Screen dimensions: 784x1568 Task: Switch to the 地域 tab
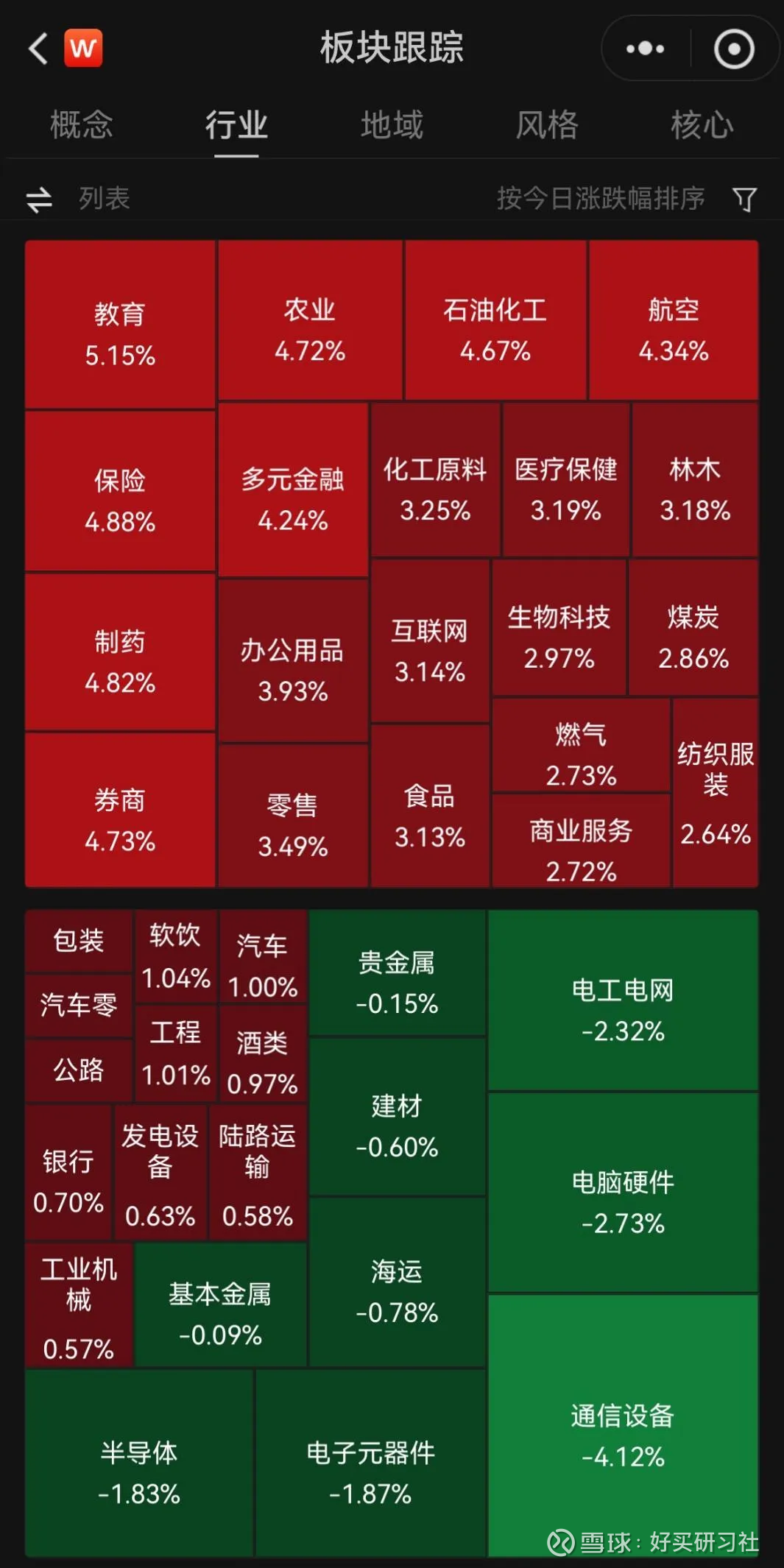392,124
